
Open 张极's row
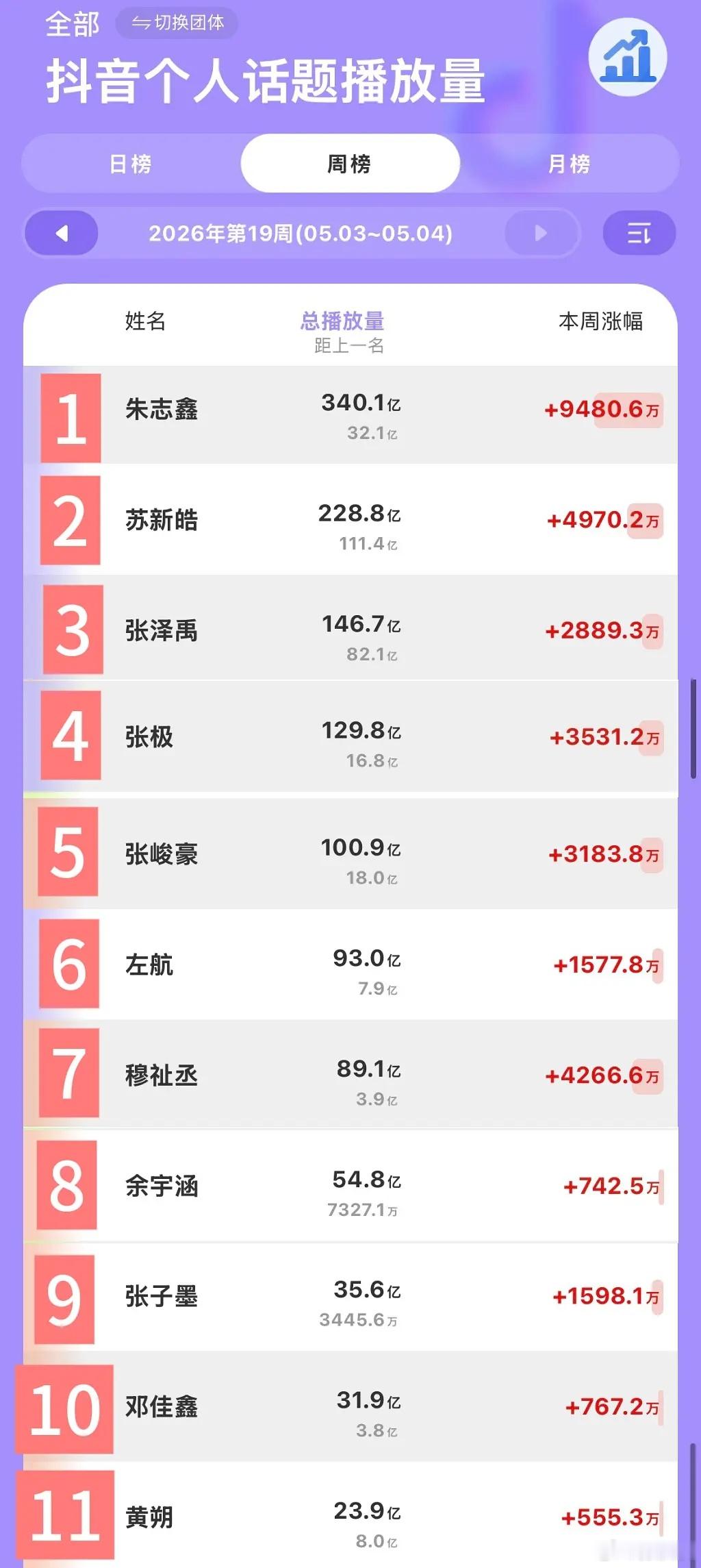(350, 737)
